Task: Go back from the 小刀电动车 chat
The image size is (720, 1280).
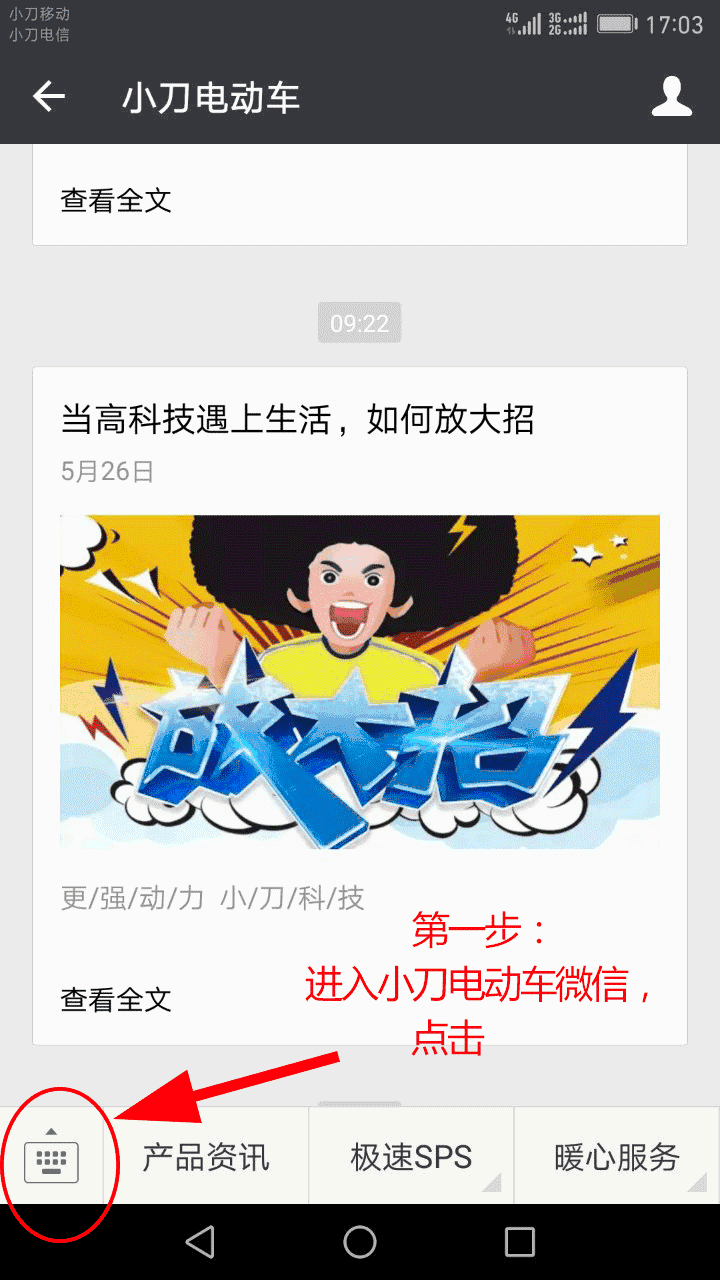Action: coord(48,97)
